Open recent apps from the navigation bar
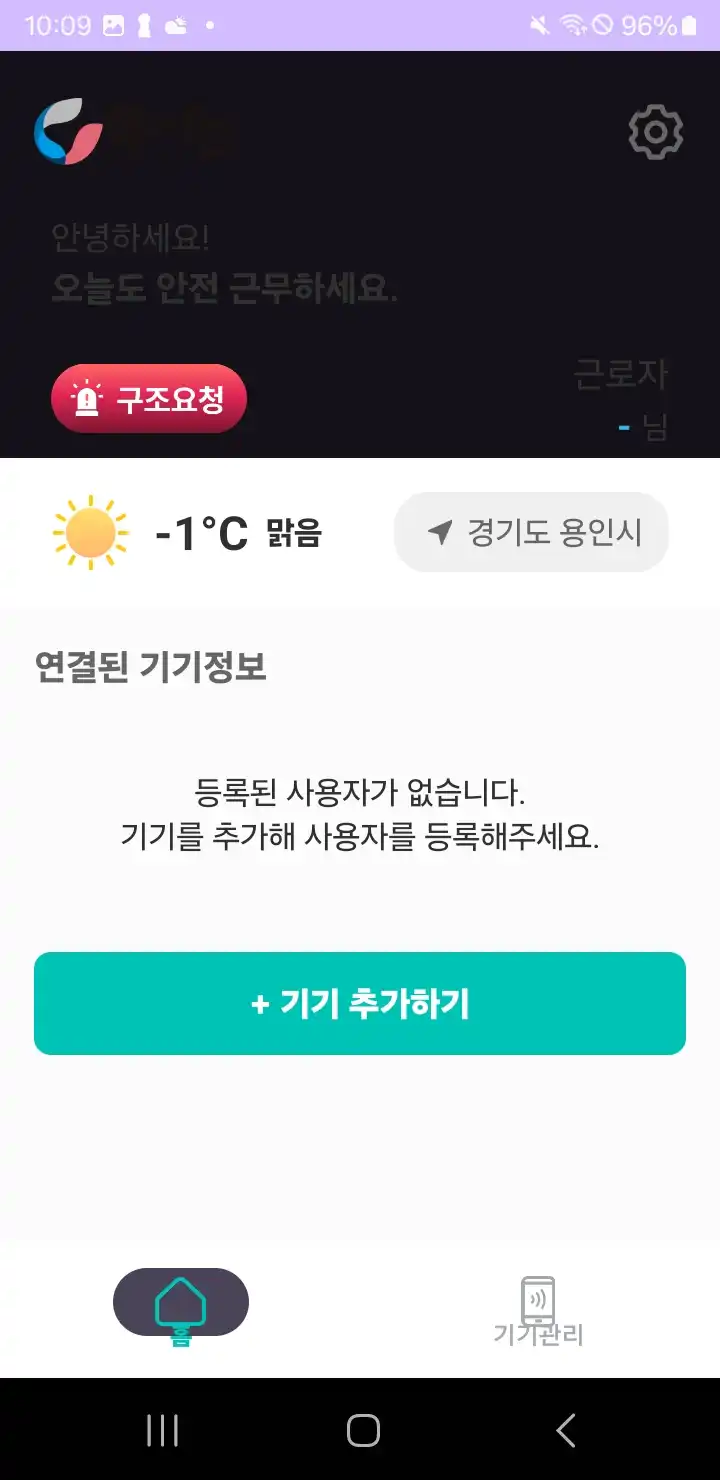The width and height of the screenshot is (720, 1480). pos(162,1430)
